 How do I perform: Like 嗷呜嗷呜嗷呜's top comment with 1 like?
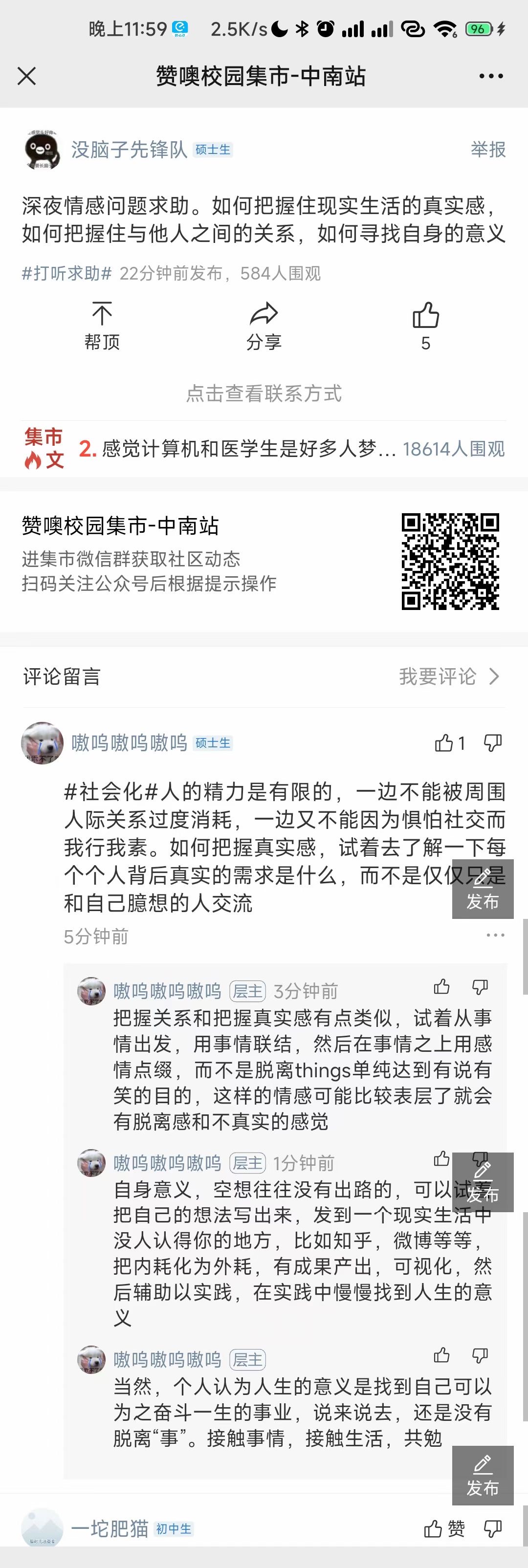tap(444, 742)
